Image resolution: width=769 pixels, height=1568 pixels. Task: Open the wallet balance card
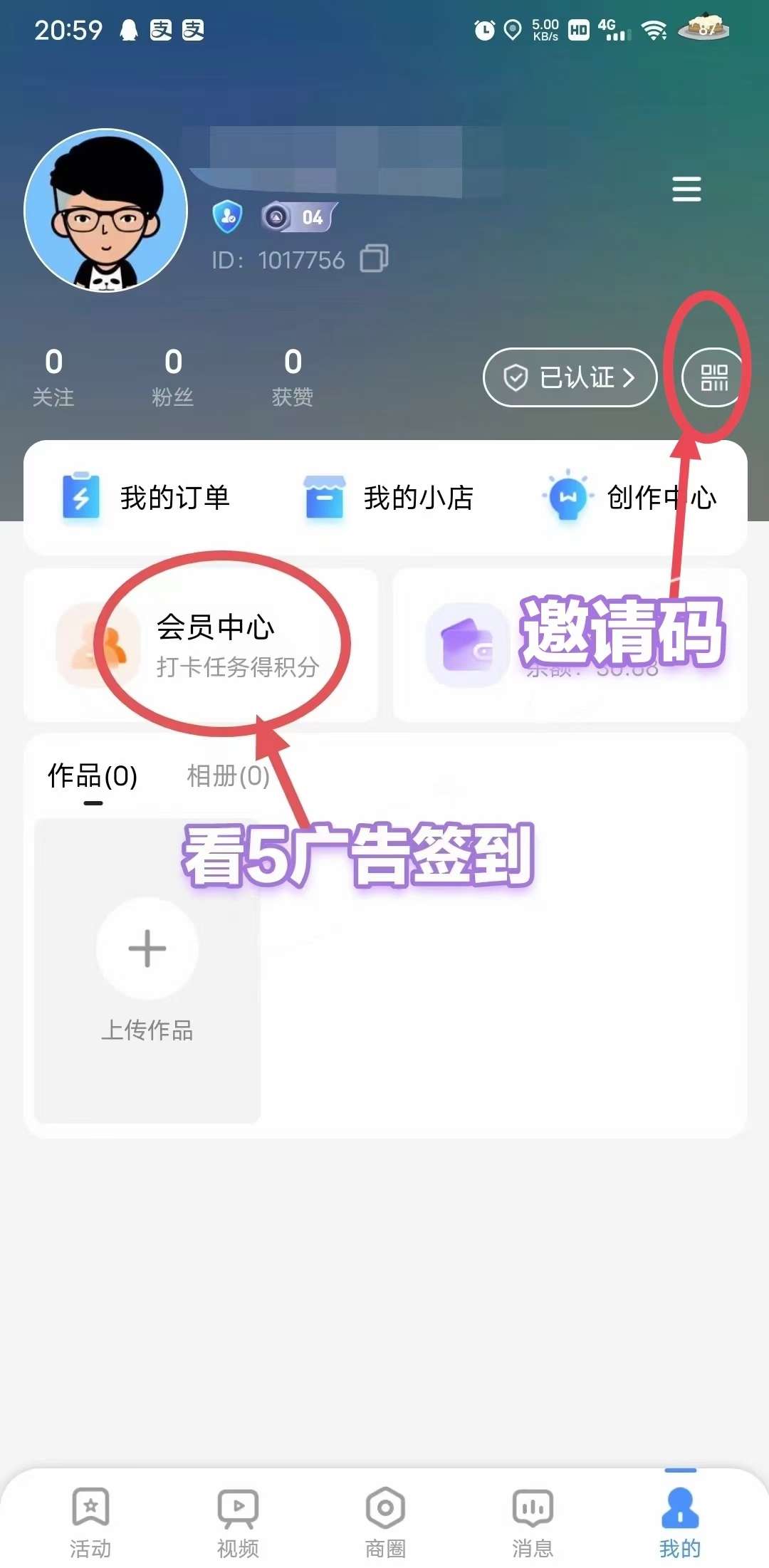point(570,645)
